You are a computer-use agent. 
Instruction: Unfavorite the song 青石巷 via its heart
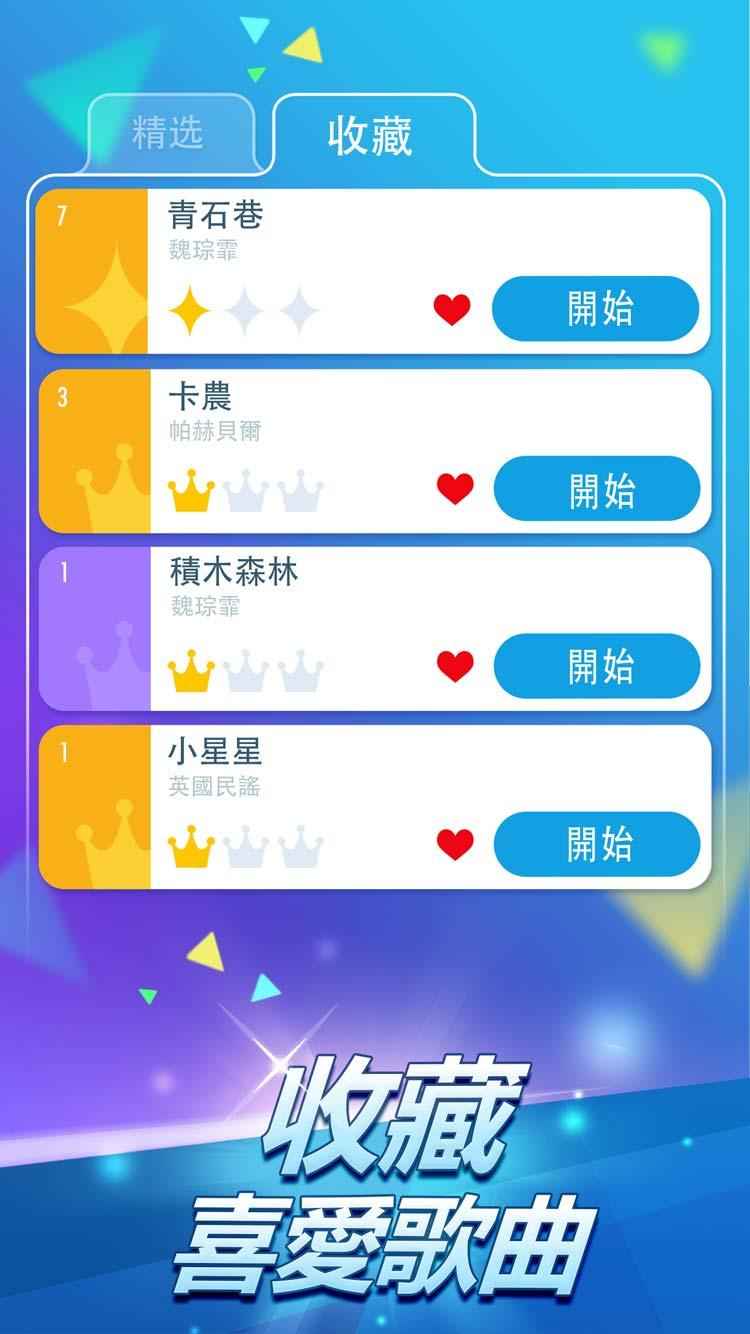point(454,310)
